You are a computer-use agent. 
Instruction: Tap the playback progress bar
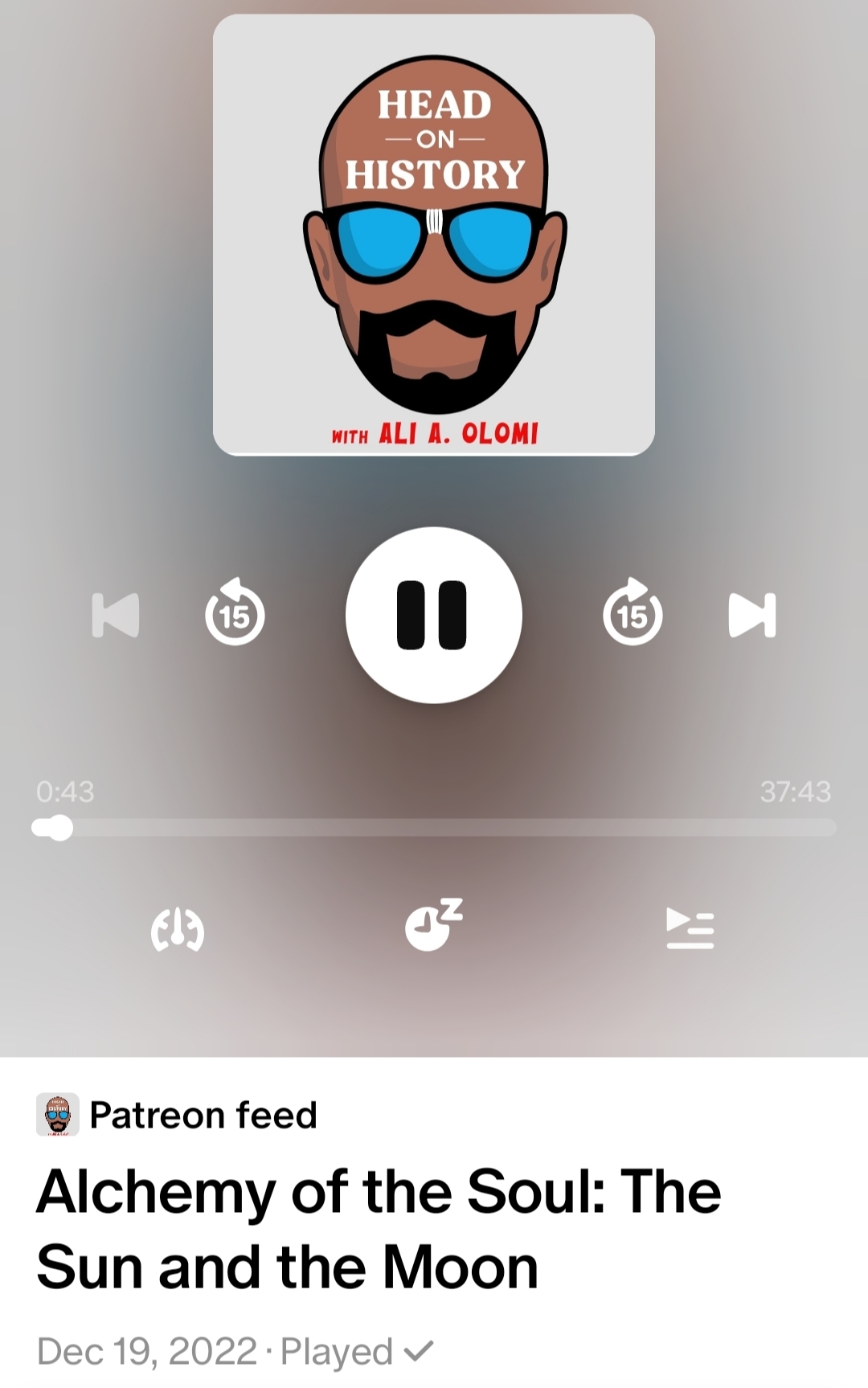pos(434,828)
